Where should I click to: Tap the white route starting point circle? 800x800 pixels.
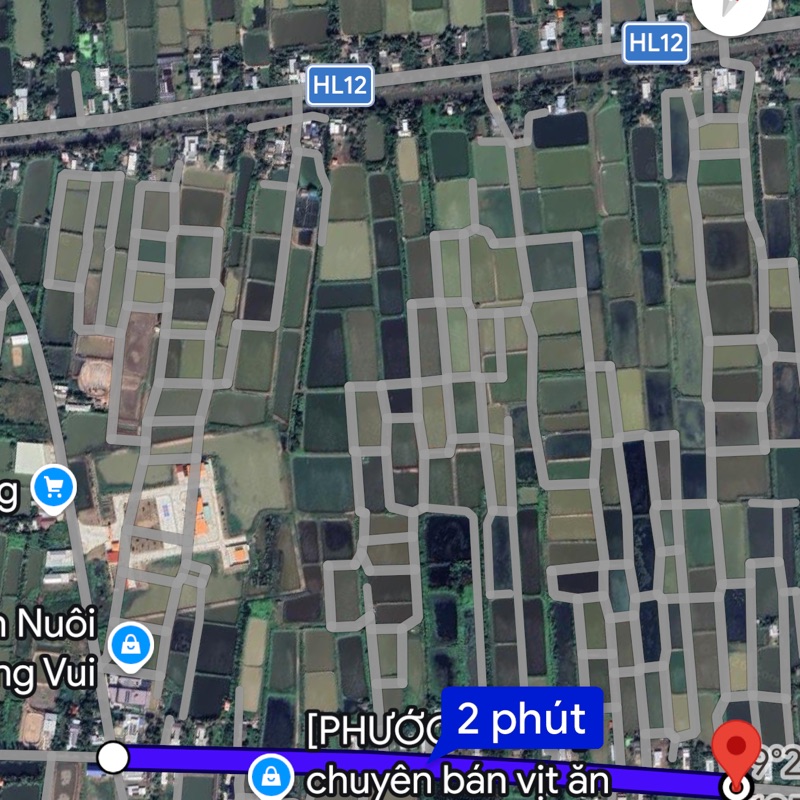(113, 758)
